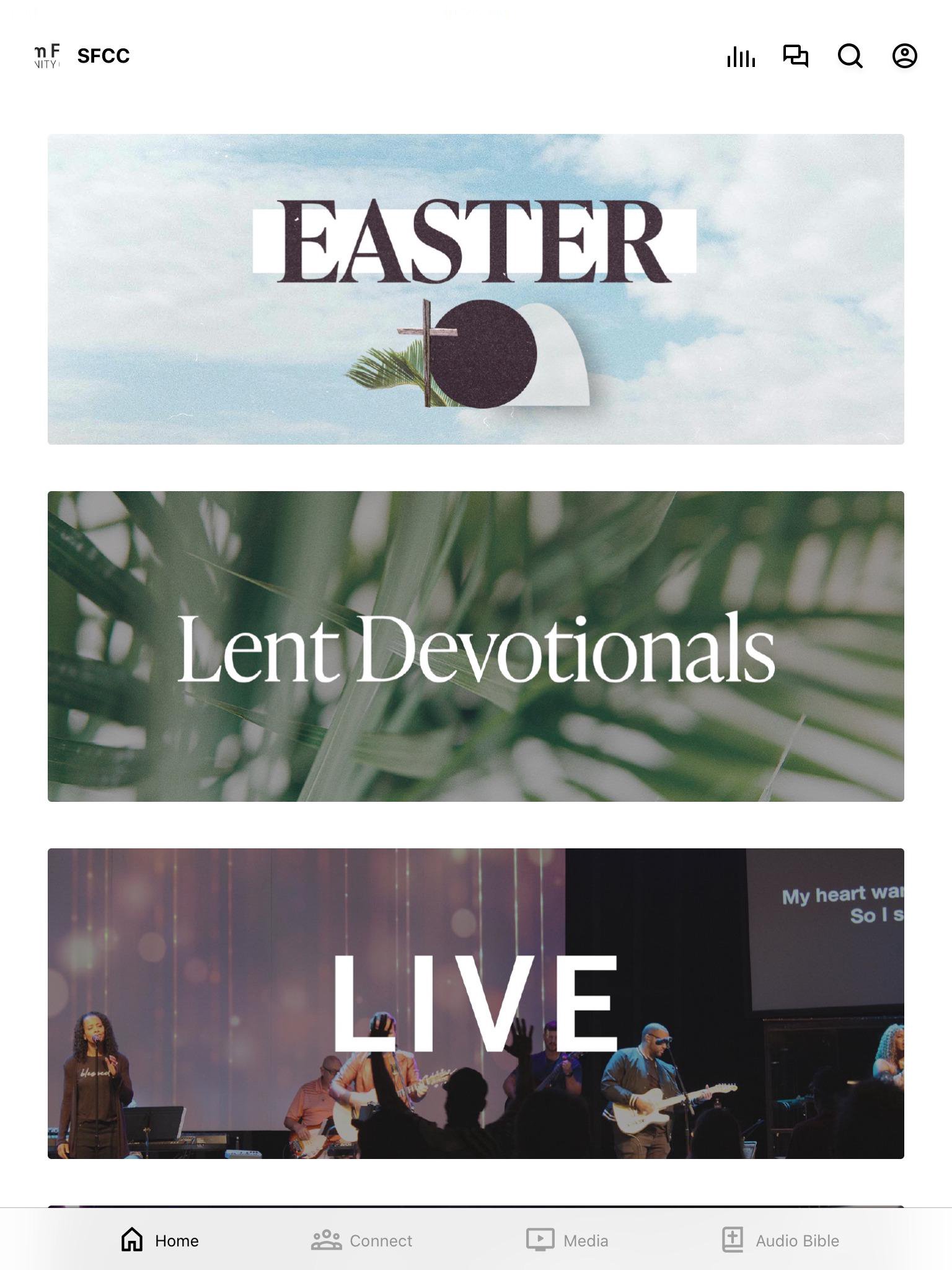Open the user profile icon
The image size is (952, 1270).
[904, 56]
